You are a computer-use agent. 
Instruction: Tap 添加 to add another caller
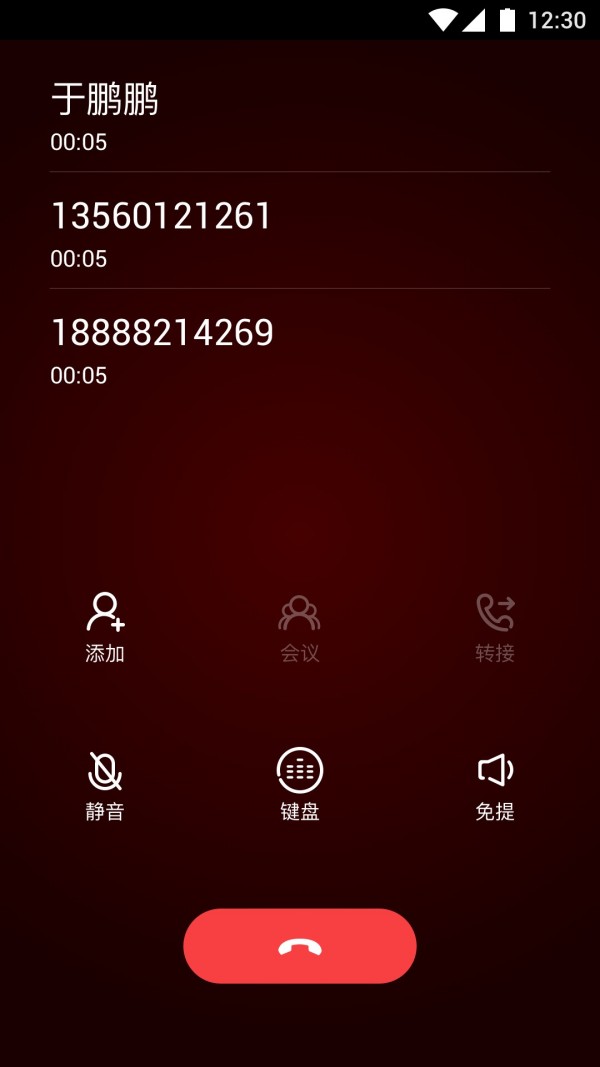(105, 627)
